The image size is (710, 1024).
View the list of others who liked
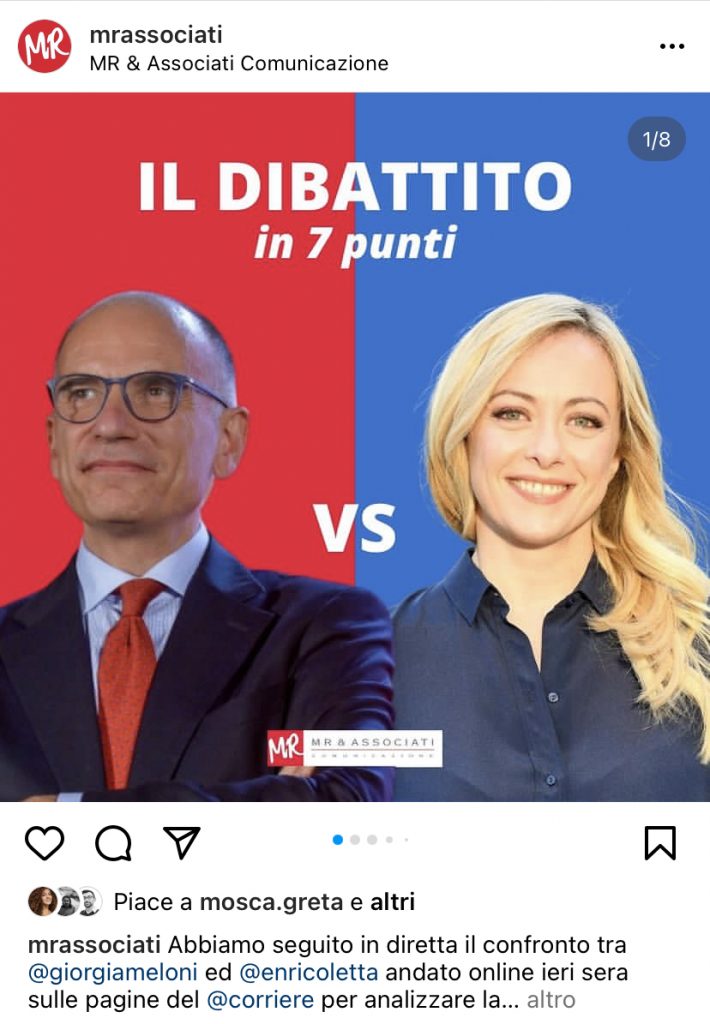pos(392,902)
